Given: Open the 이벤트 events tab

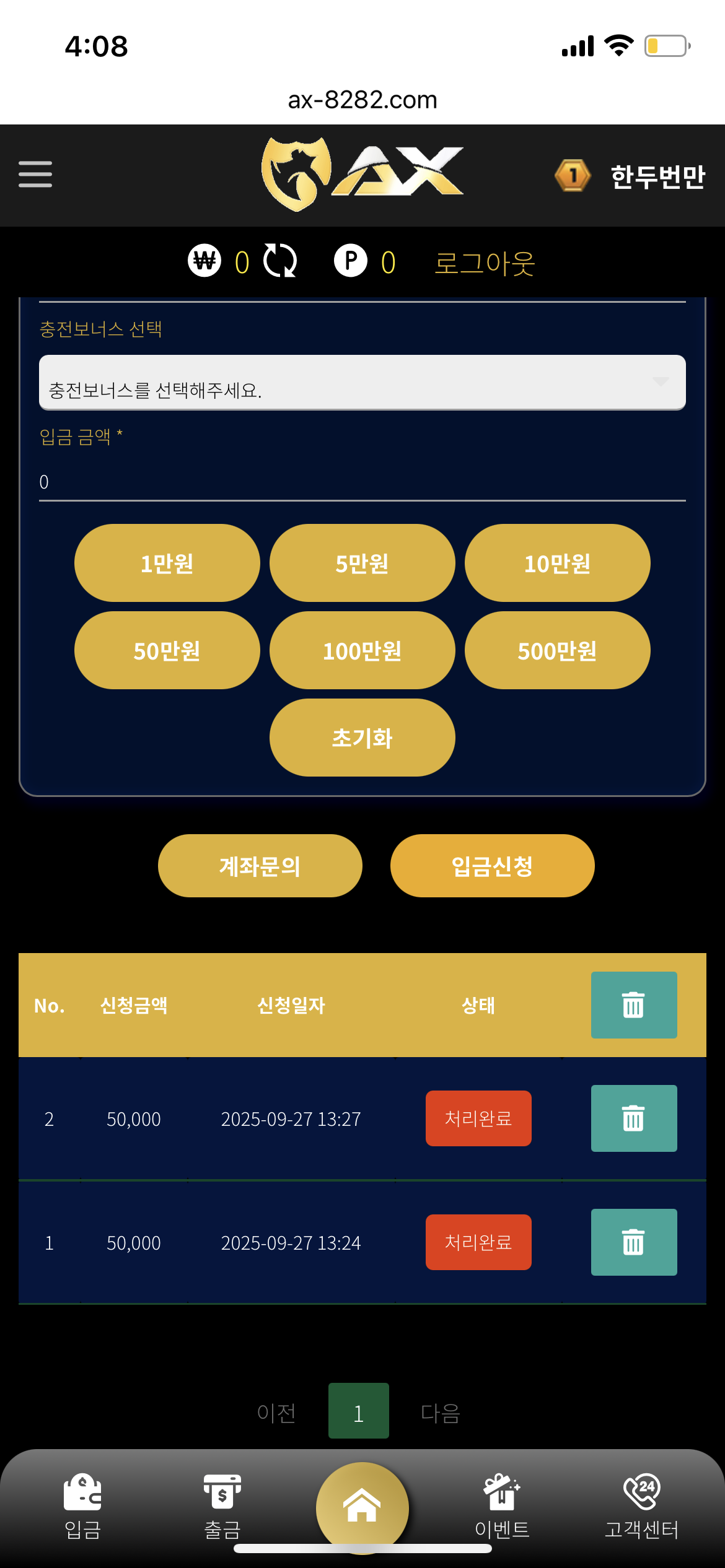Looking at the screenshot, I should click(502, 1506).
